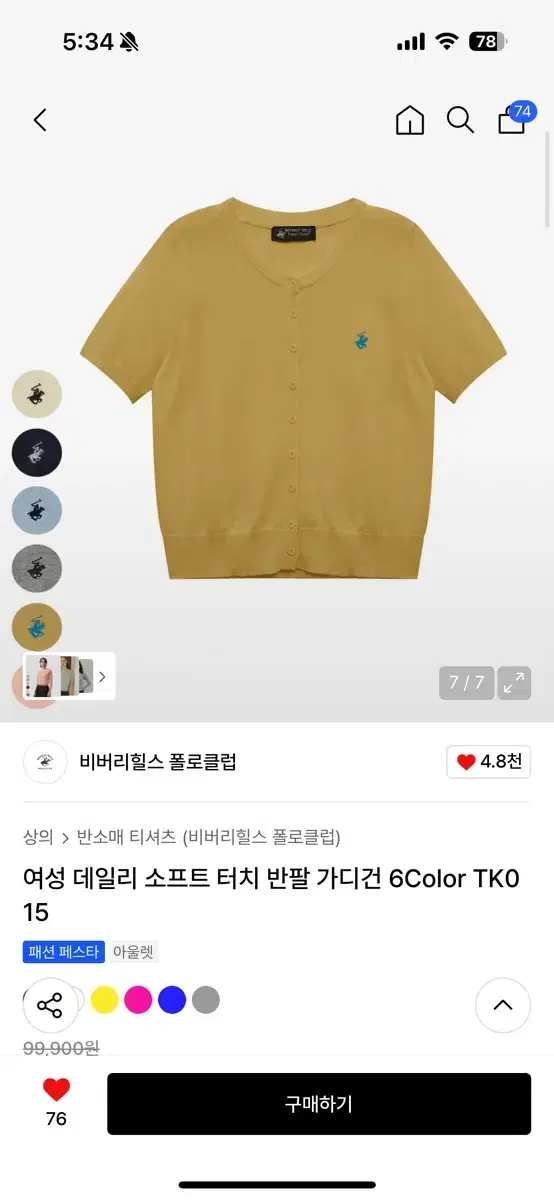Screen dimensions: 554x1200
Task: Open the 비버리힐스 폴로클럽 brand page
Action: (158, 762)
